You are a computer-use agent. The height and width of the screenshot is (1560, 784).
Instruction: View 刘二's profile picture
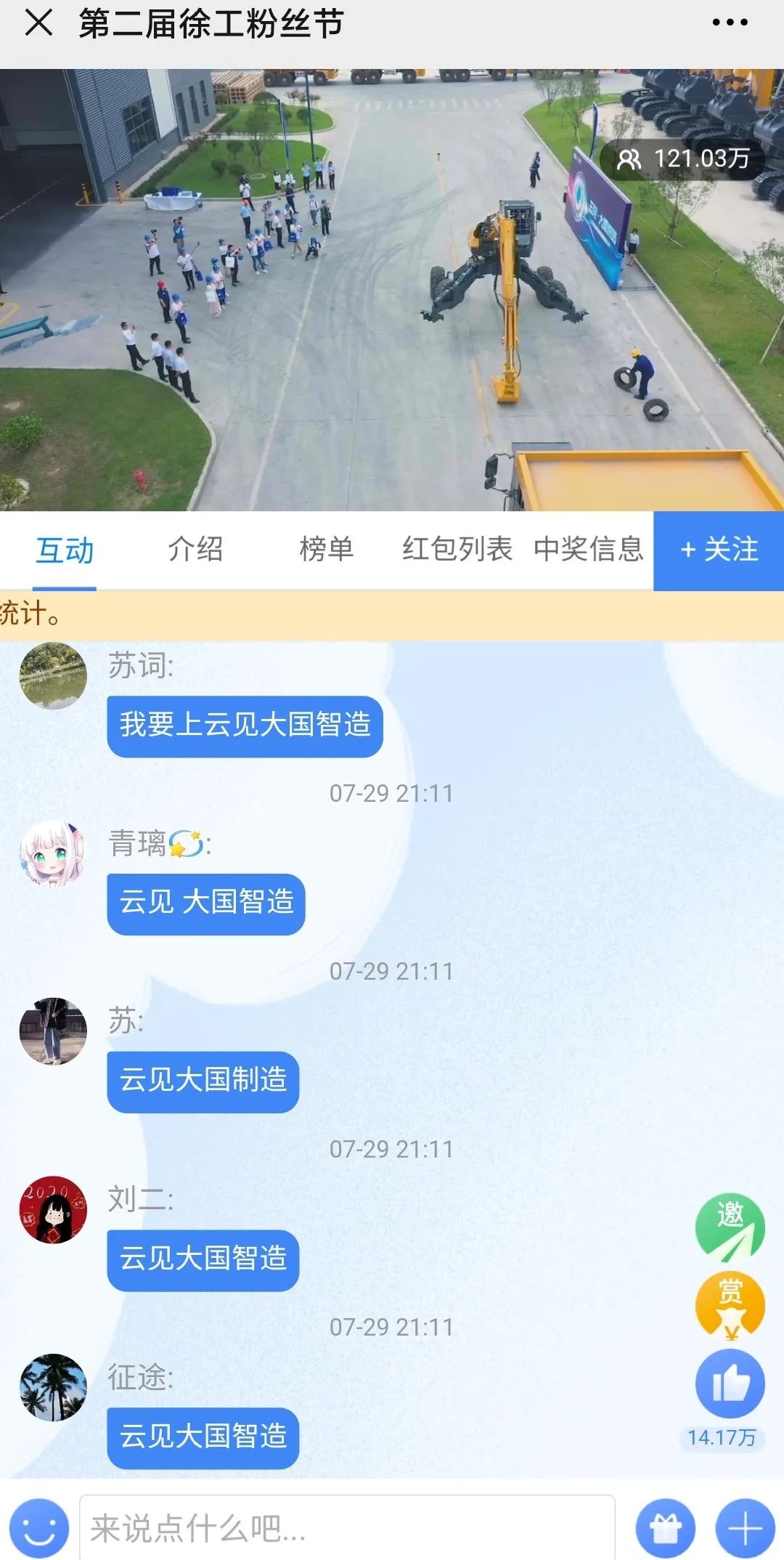pos(53,1209)
